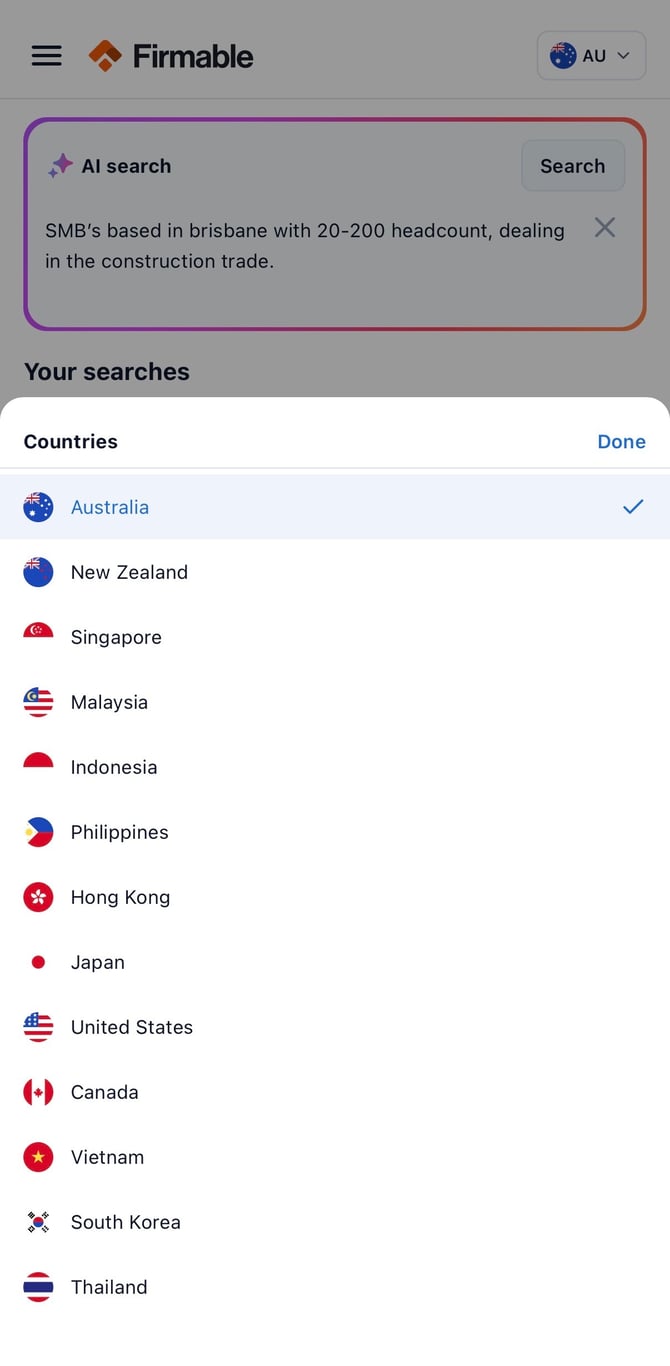Select Singapore from the list
The image size is (670, 1366).
click(x=335, y=637)
